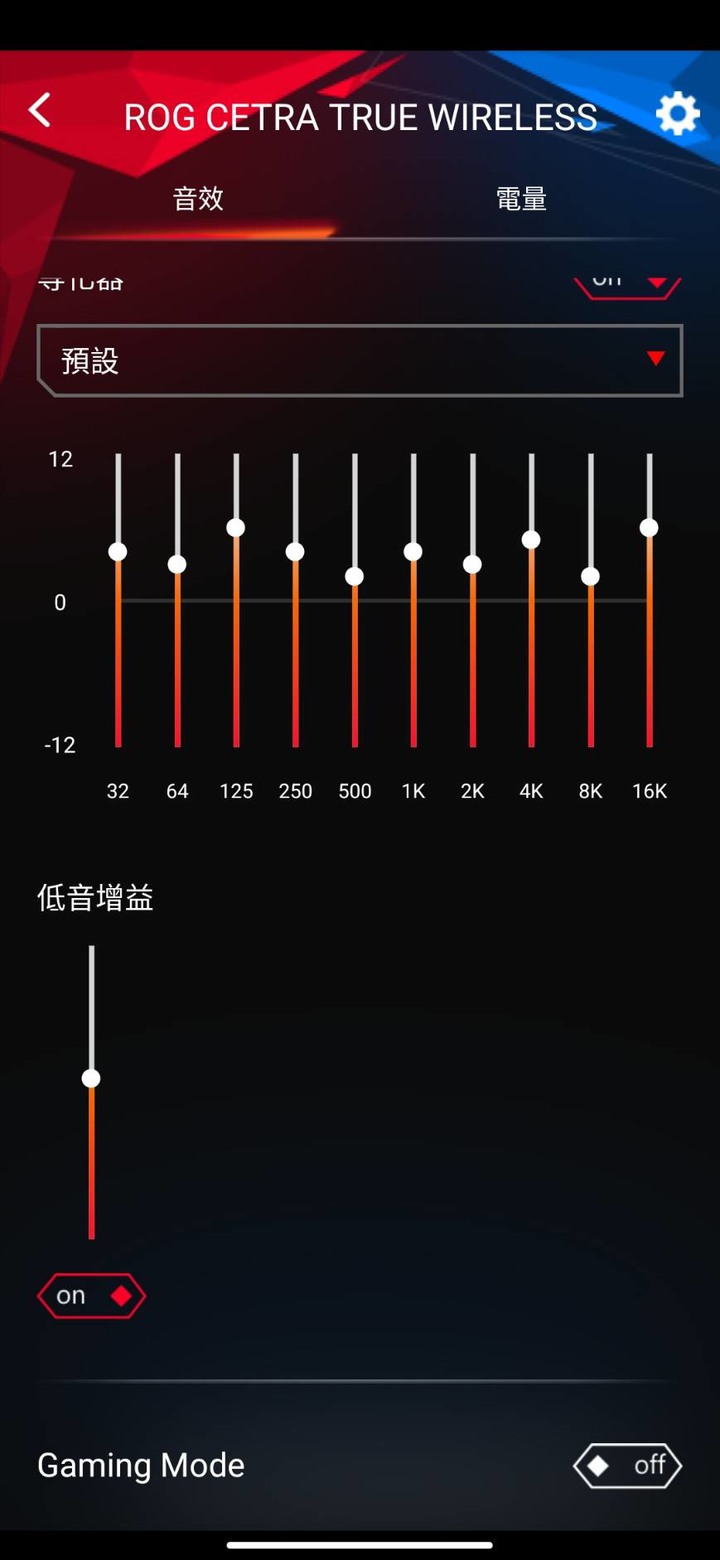720x1560 pixels.
Task: Tap the 64 Hz equalizer slider
Action: click(x=177, y=565)
